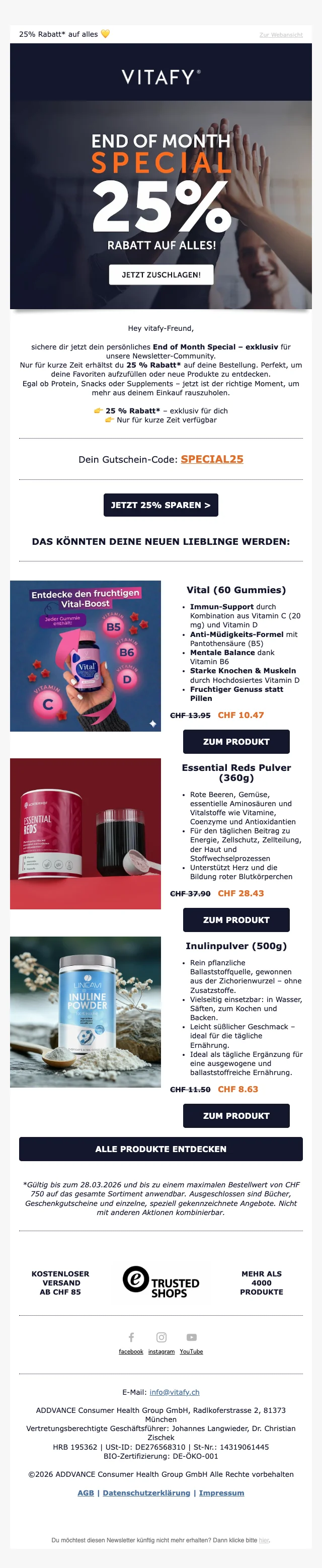Tap Zum Produkt under Inulinpulver (500g)
Image resolution: width=322 pixels, height=1568 pixels.
[x=236, y=1115]
